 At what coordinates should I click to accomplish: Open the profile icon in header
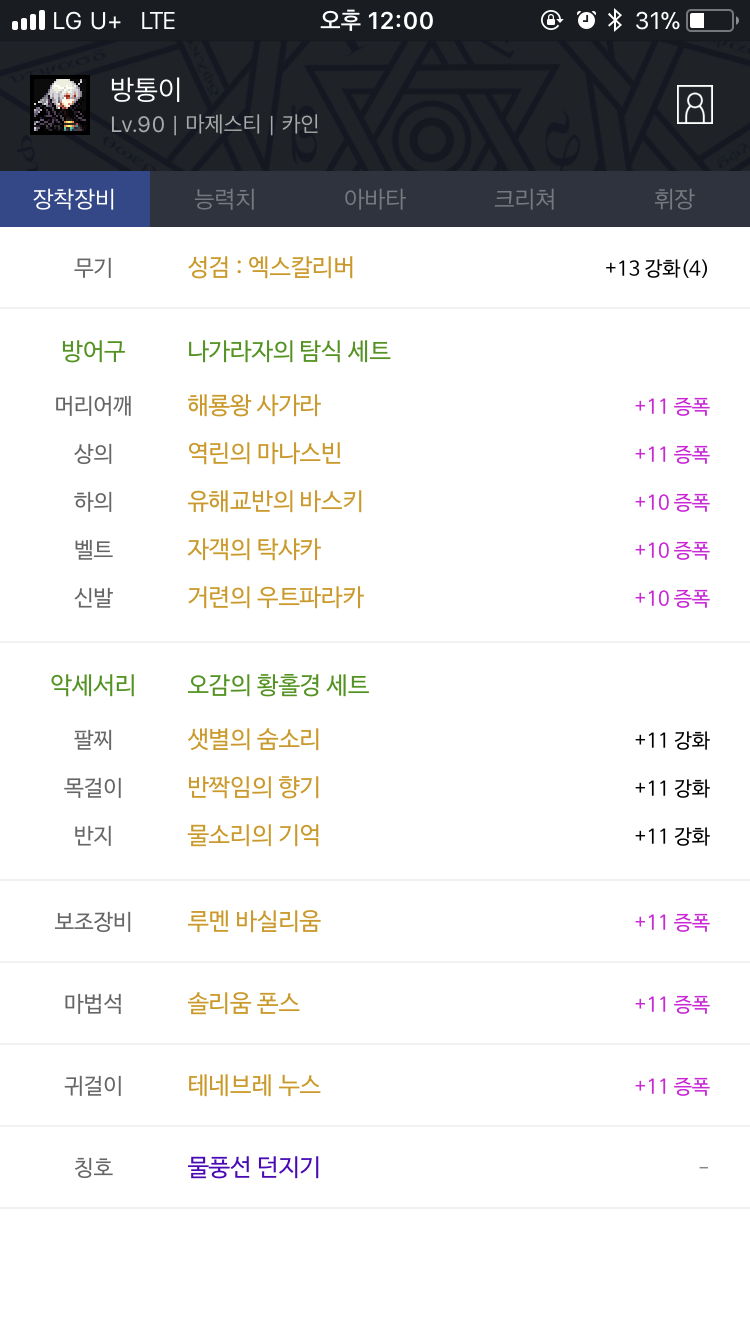click(x=695, y=105)
